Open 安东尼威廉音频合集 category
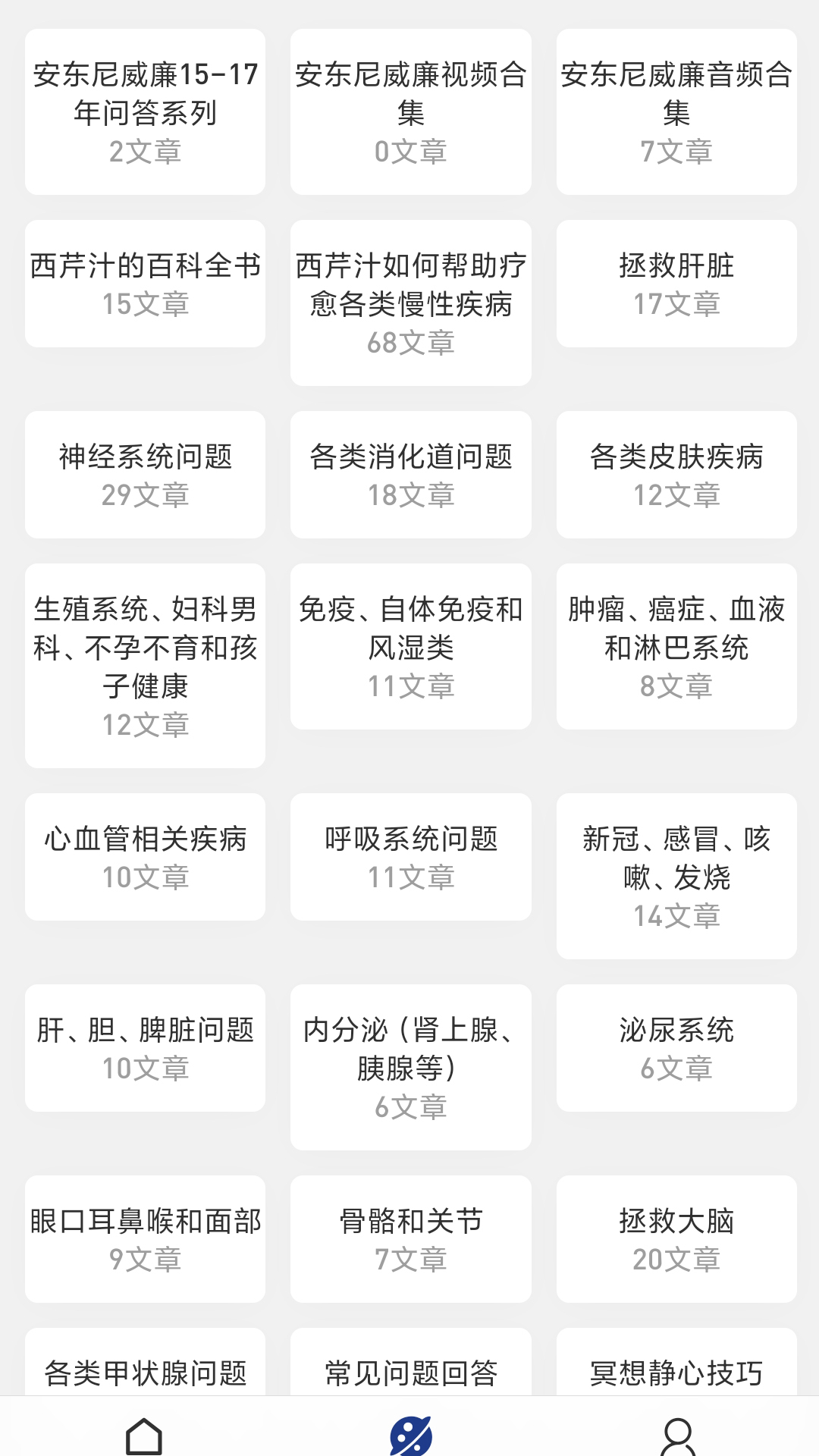 tap(676, 112)
